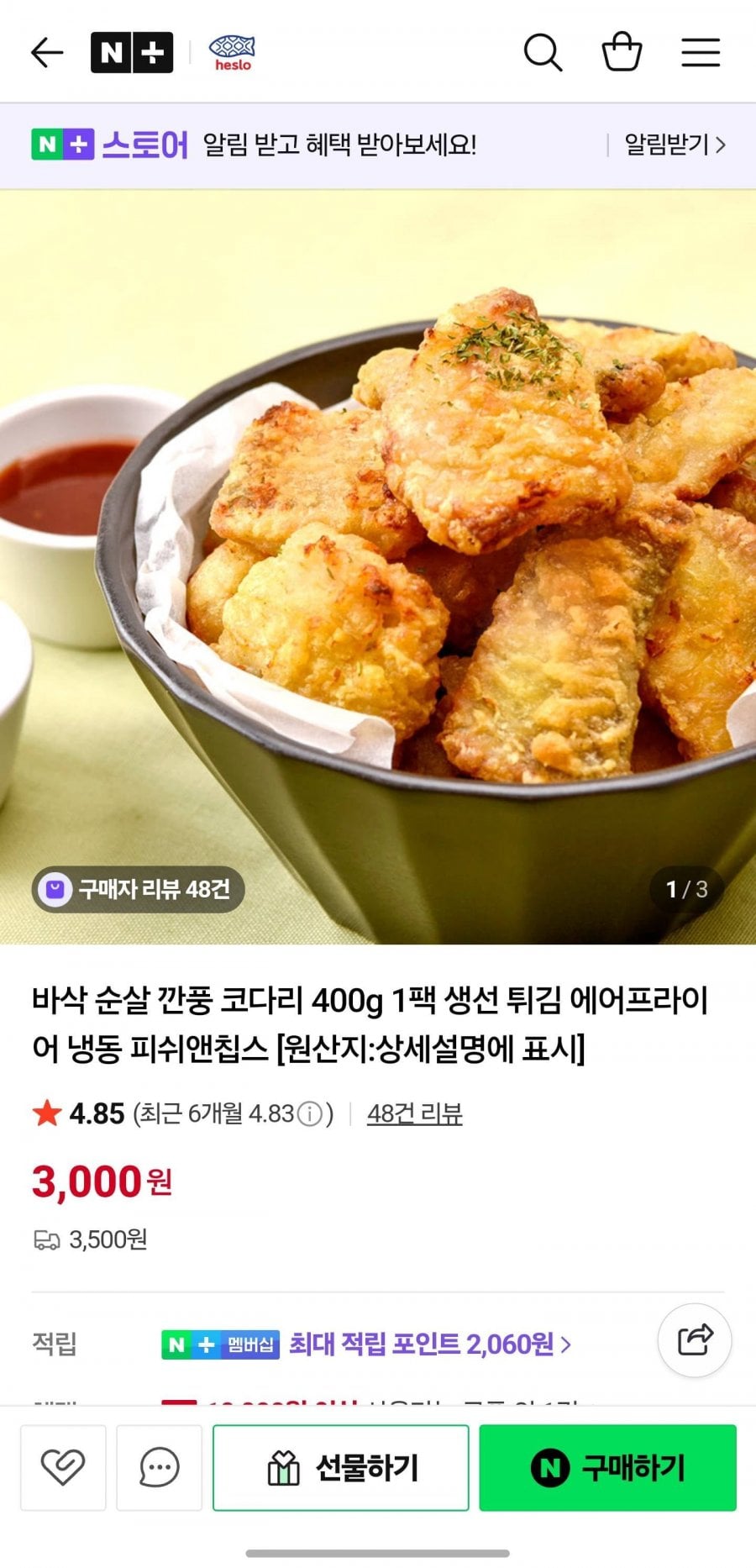The image size is (756, 1568).
Task: Tap 알림받기 to get store notifications
Action: point(674,145)
